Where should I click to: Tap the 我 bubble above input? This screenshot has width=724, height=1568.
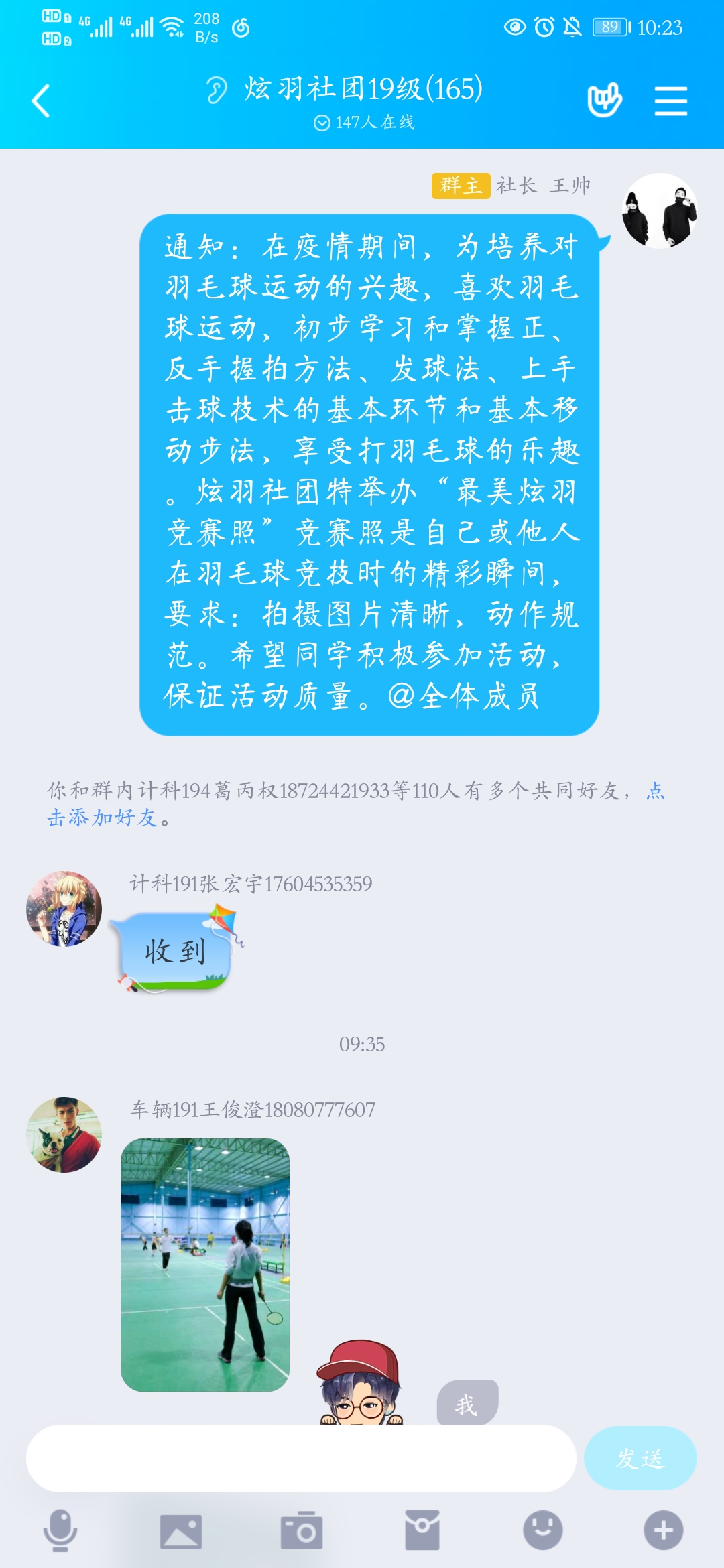(x=467, y=1403)
